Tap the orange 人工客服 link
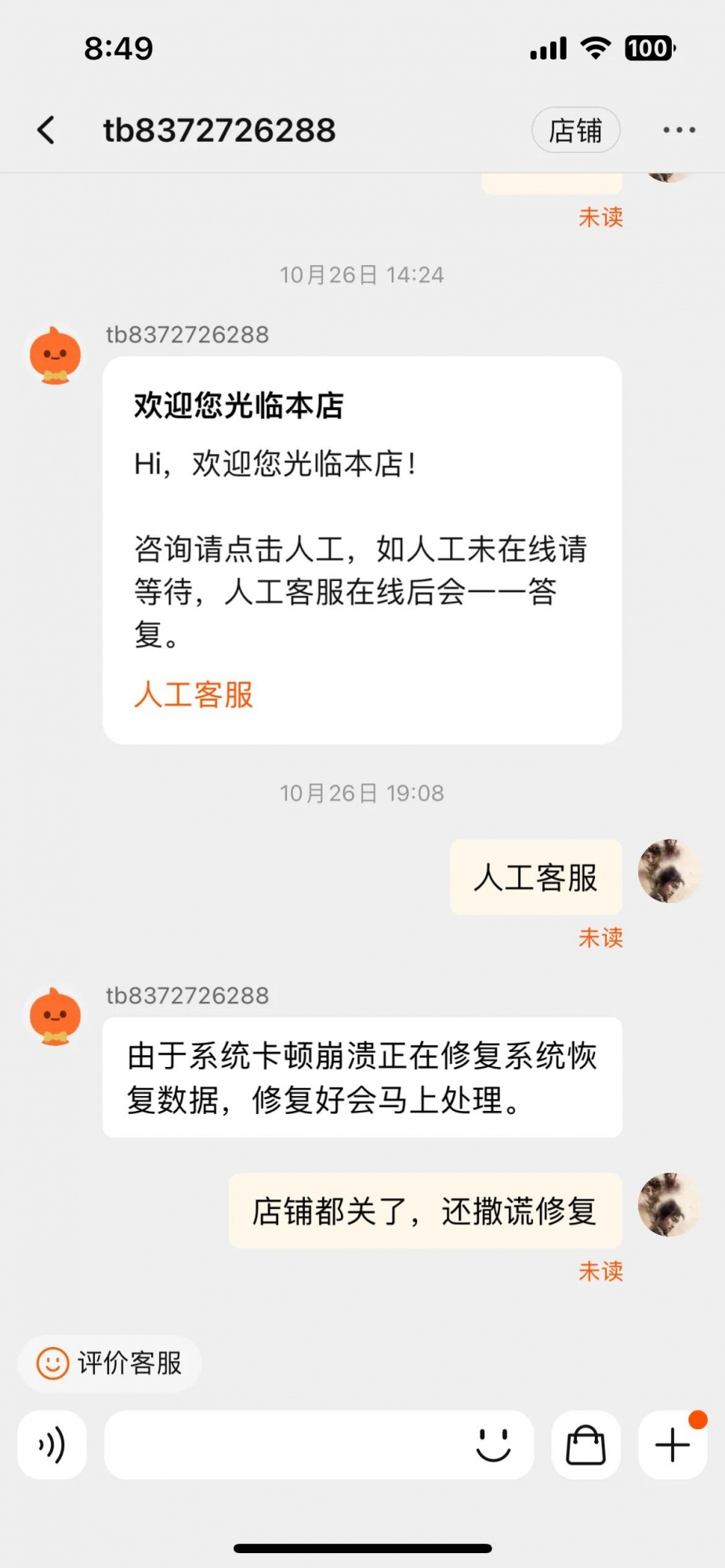This screenshot has height=1568, width=725. (194, 695)
